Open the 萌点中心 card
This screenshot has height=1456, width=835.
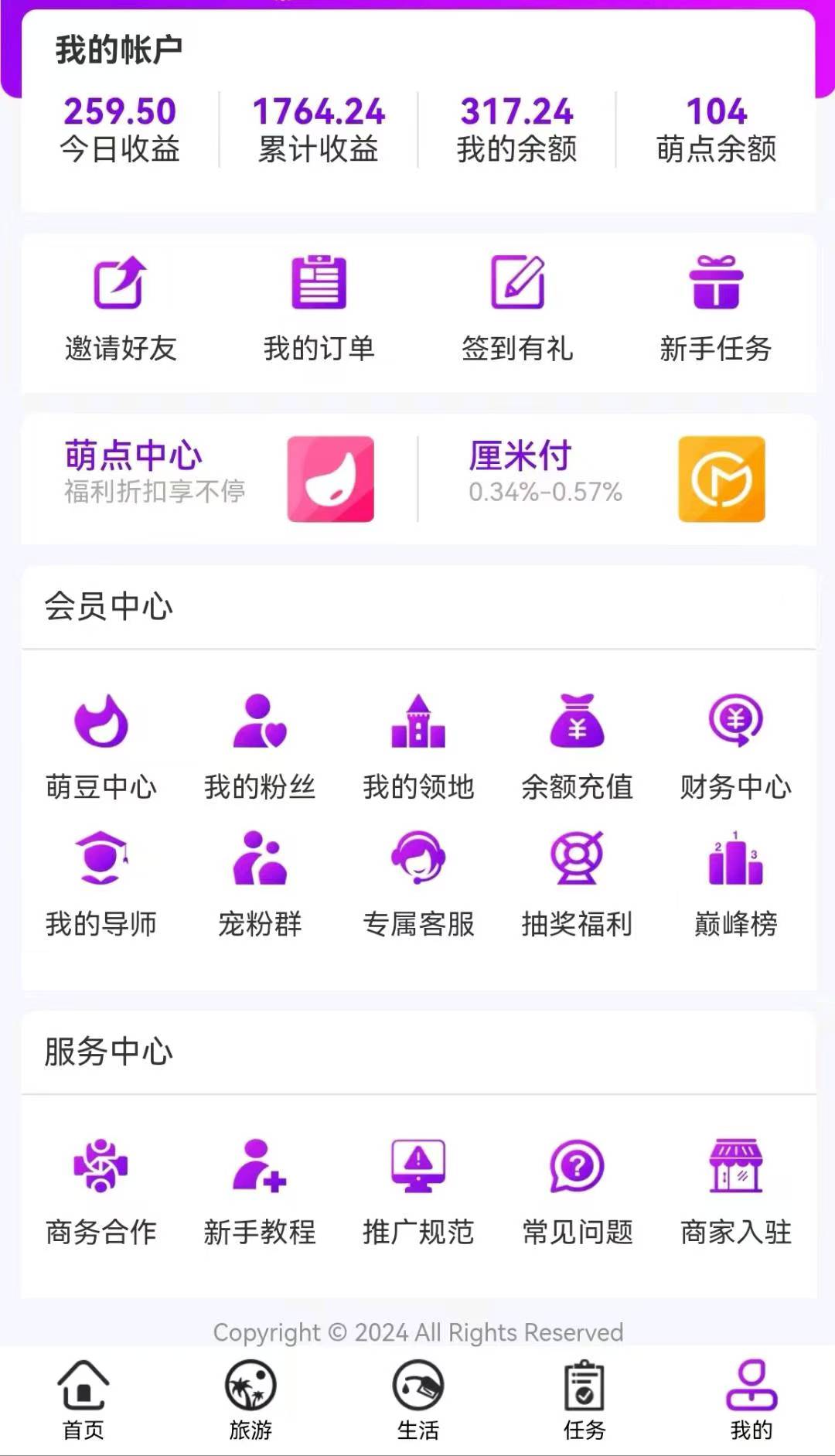click(x=219, y=479)
